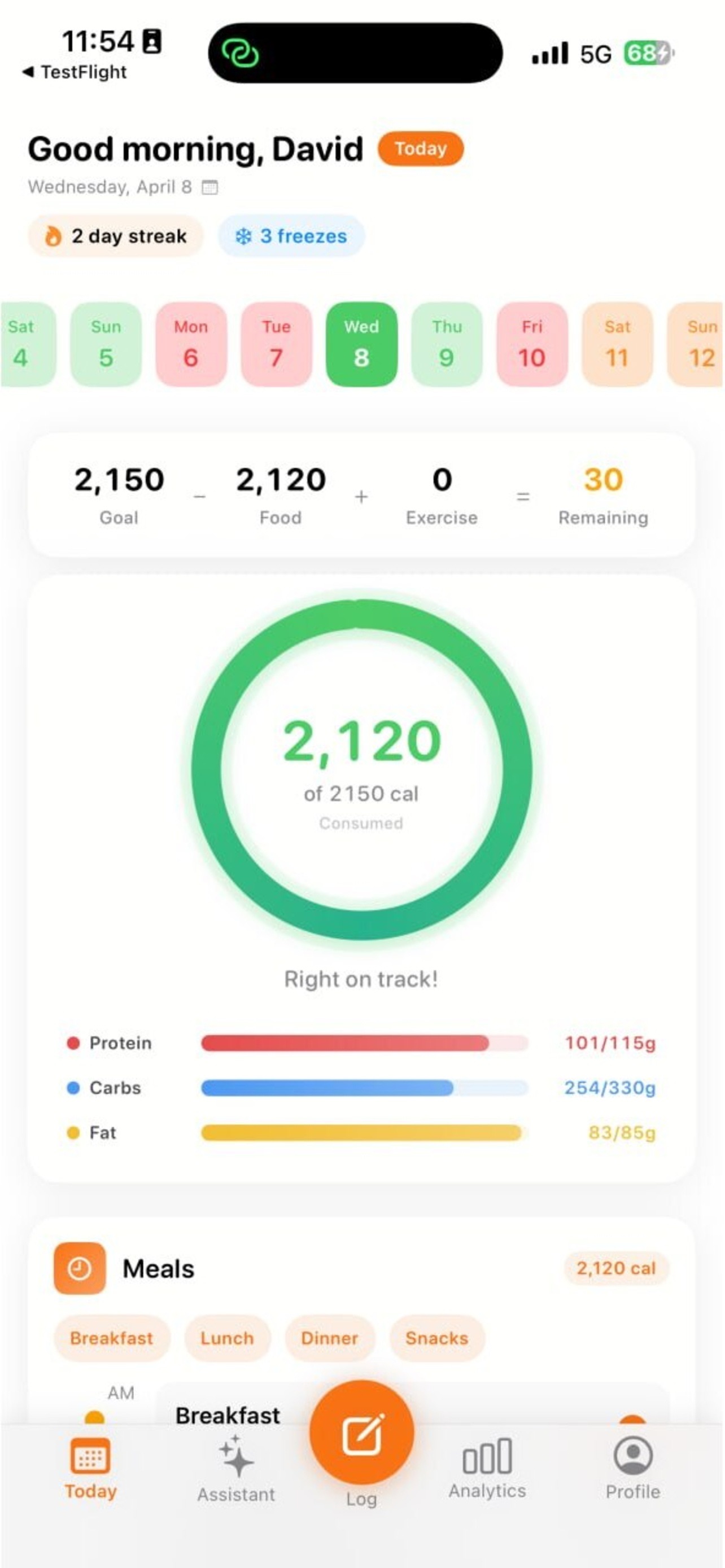Open the calendar icon next to Wednesday, April 8
The width and height of the screenshot is (725, 1568).
[x=209, y=187]
